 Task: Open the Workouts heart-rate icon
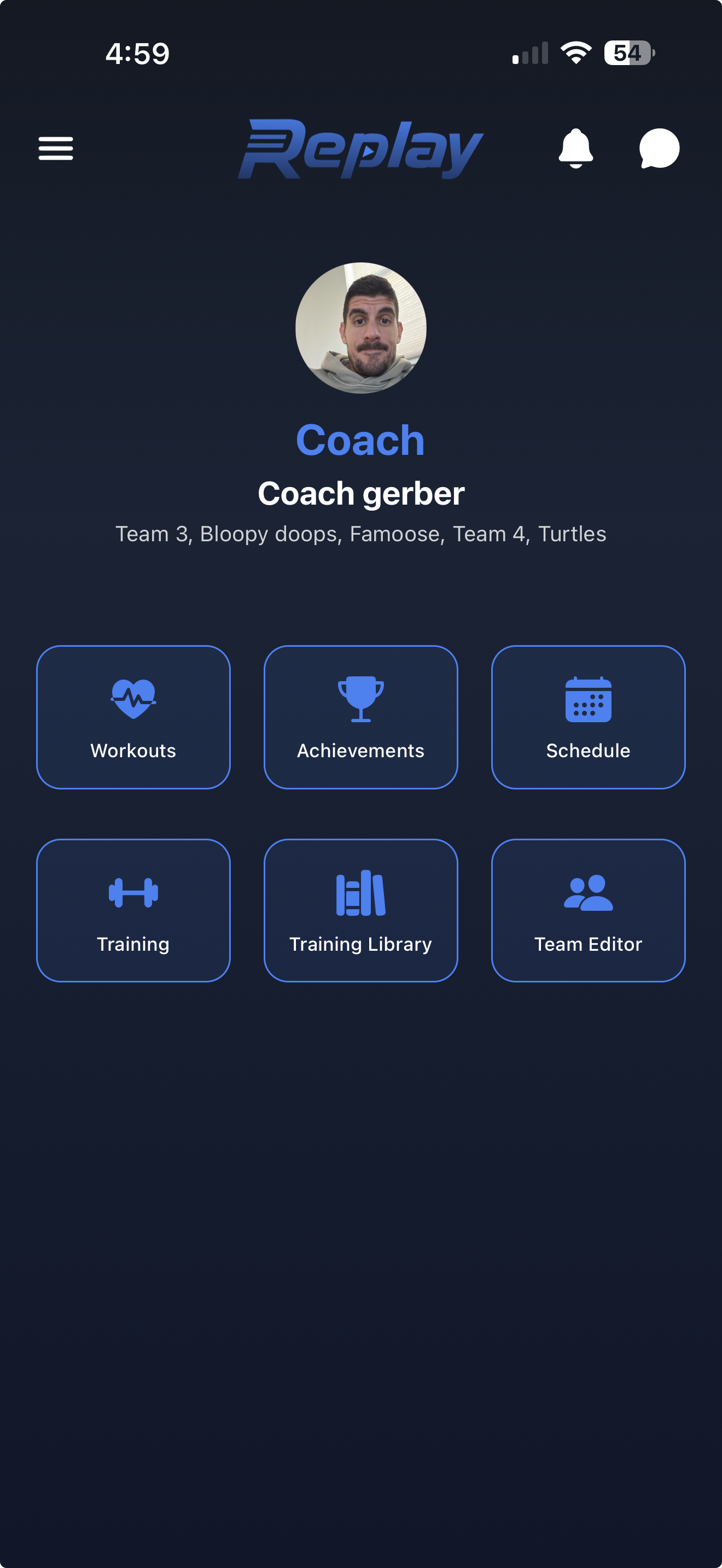[133, 700]
